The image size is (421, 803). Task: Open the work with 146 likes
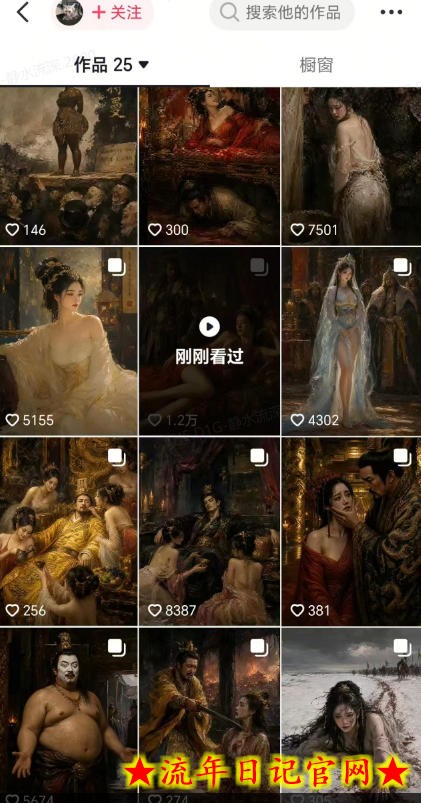click(69, 165)
